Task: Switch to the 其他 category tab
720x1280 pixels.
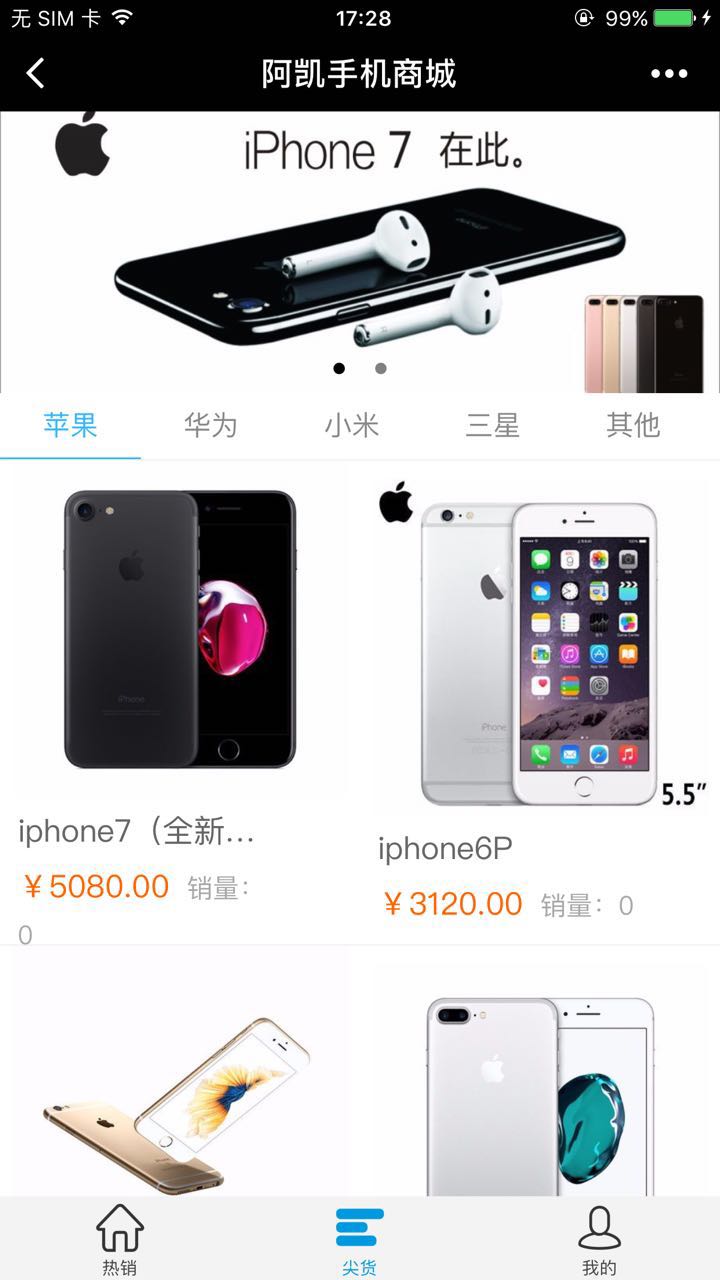Action: click(x=633, y=425)
